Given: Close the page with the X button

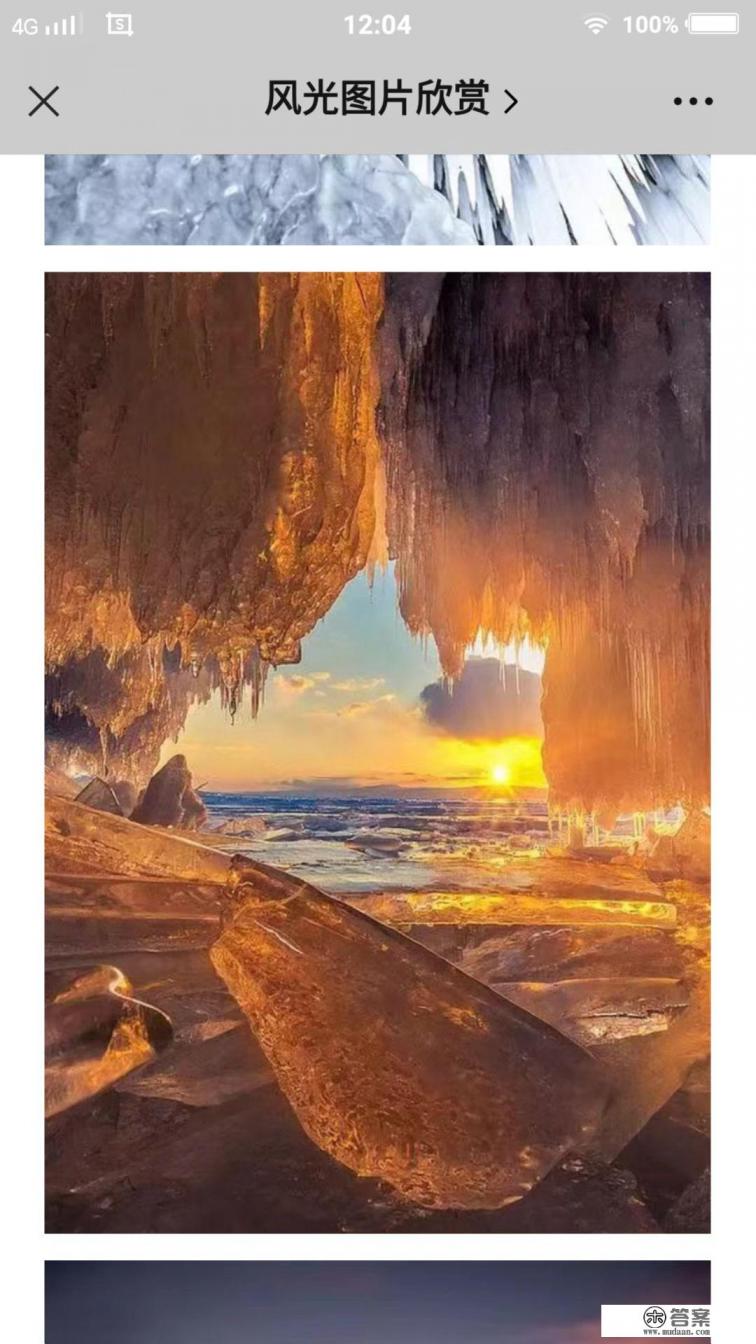Looking at the screenshot, I should [44, 101].
